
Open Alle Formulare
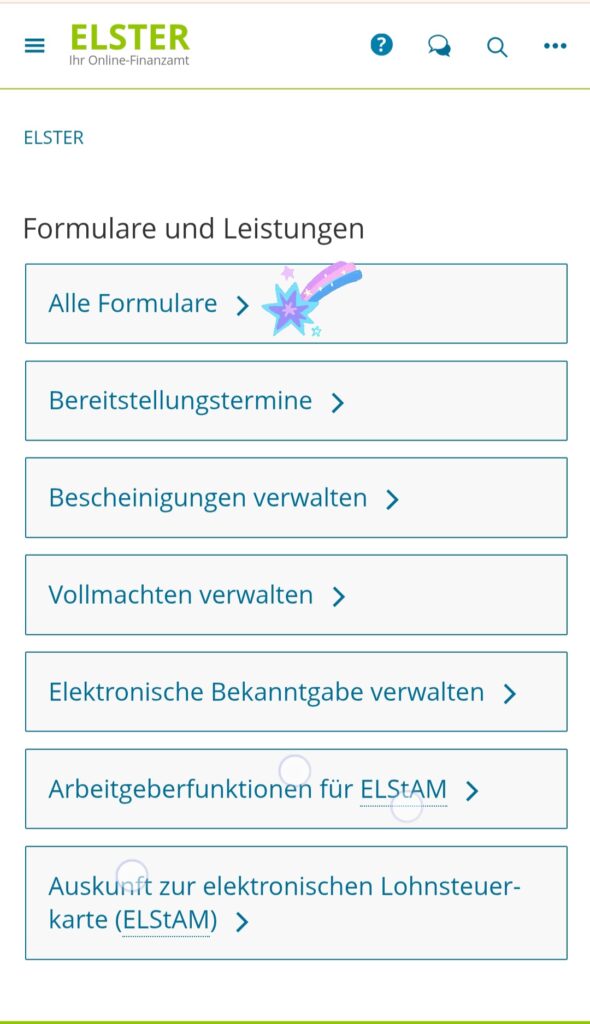pyautogui.click(x=296, y=304)
